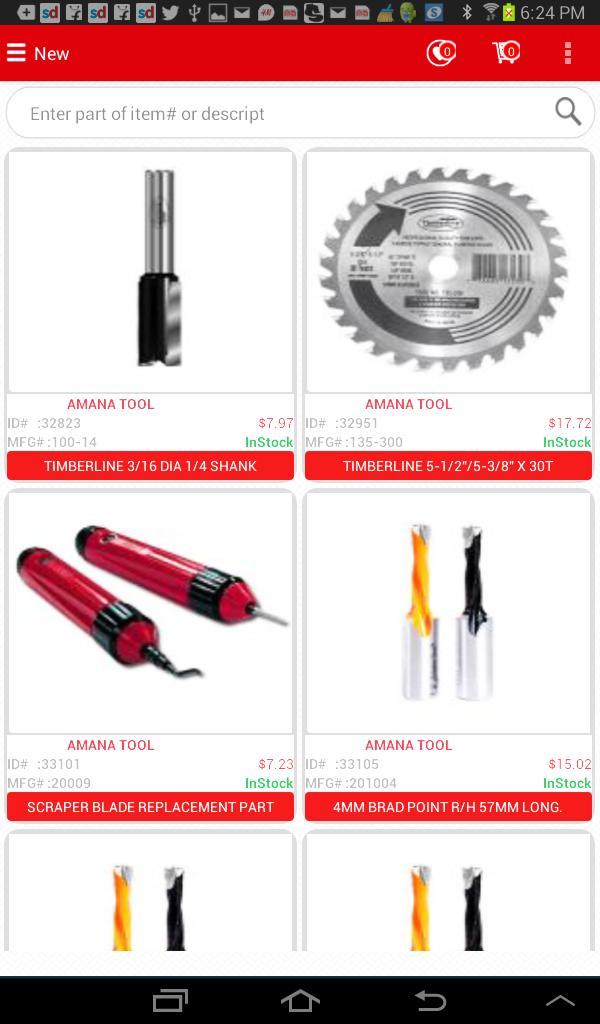600x1024 pixels.
Task: Open the shopping cart
Action: point(506,53)
